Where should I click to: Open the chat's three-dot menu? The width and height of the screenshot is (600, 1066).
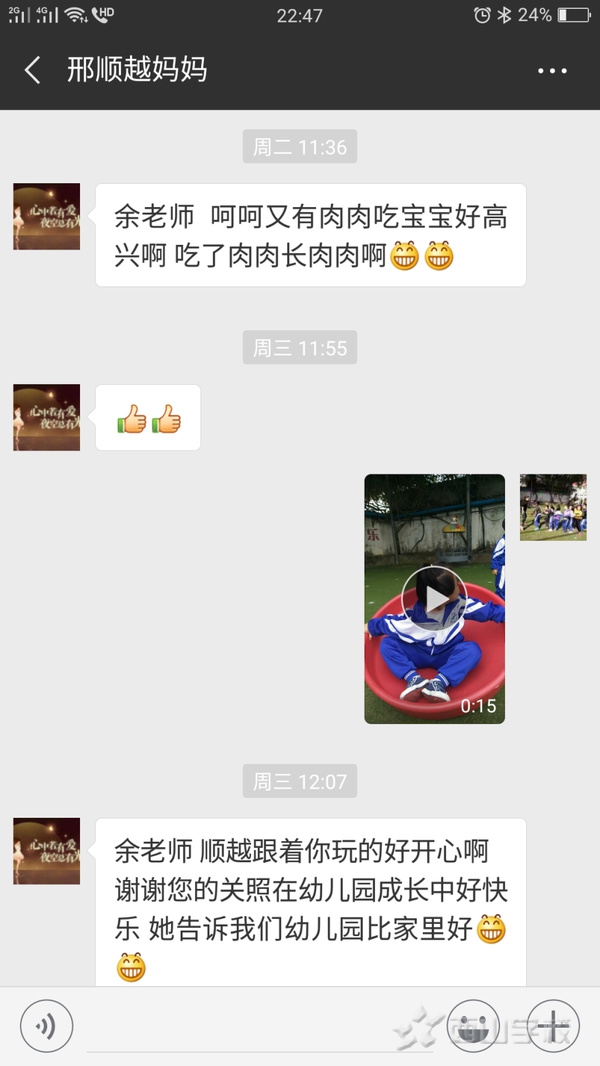point(552,71)
